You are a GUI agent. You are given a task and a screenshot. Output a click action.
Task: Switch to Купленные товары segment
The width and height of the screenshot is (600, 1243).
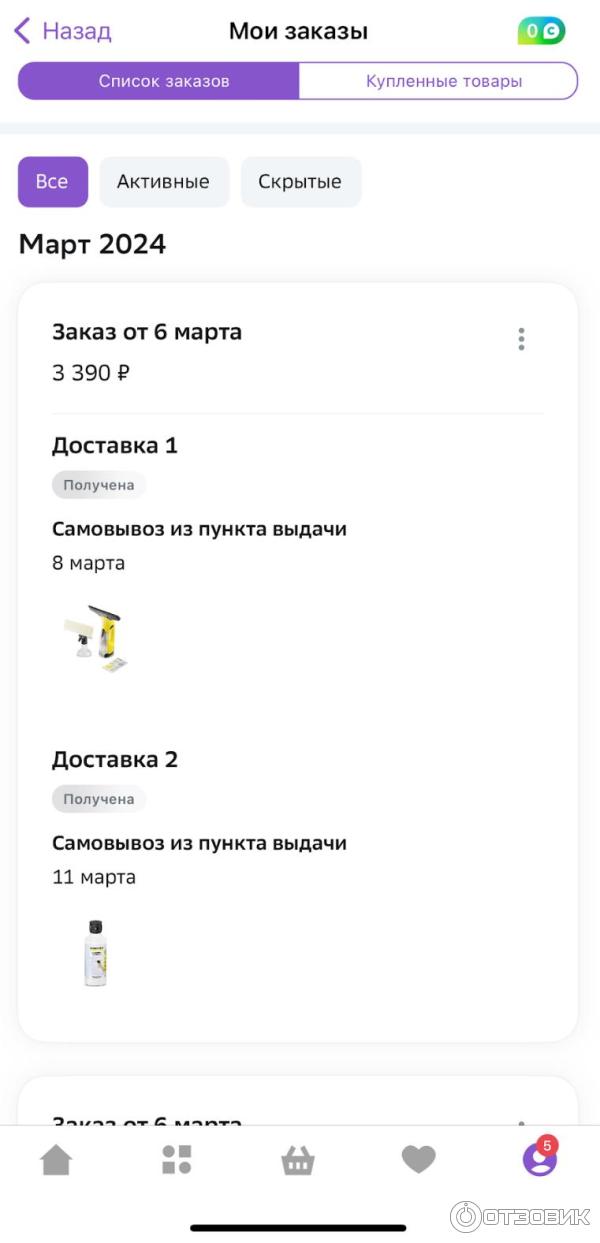[438, 81]
